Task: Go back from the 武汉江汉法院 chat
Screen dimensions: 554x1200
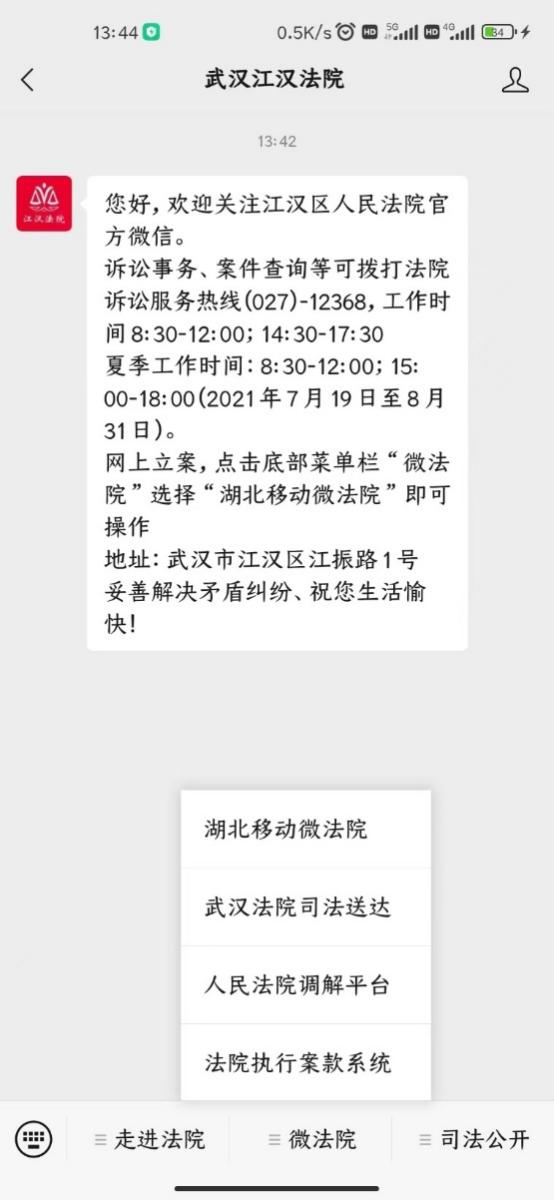Action: 27,80
